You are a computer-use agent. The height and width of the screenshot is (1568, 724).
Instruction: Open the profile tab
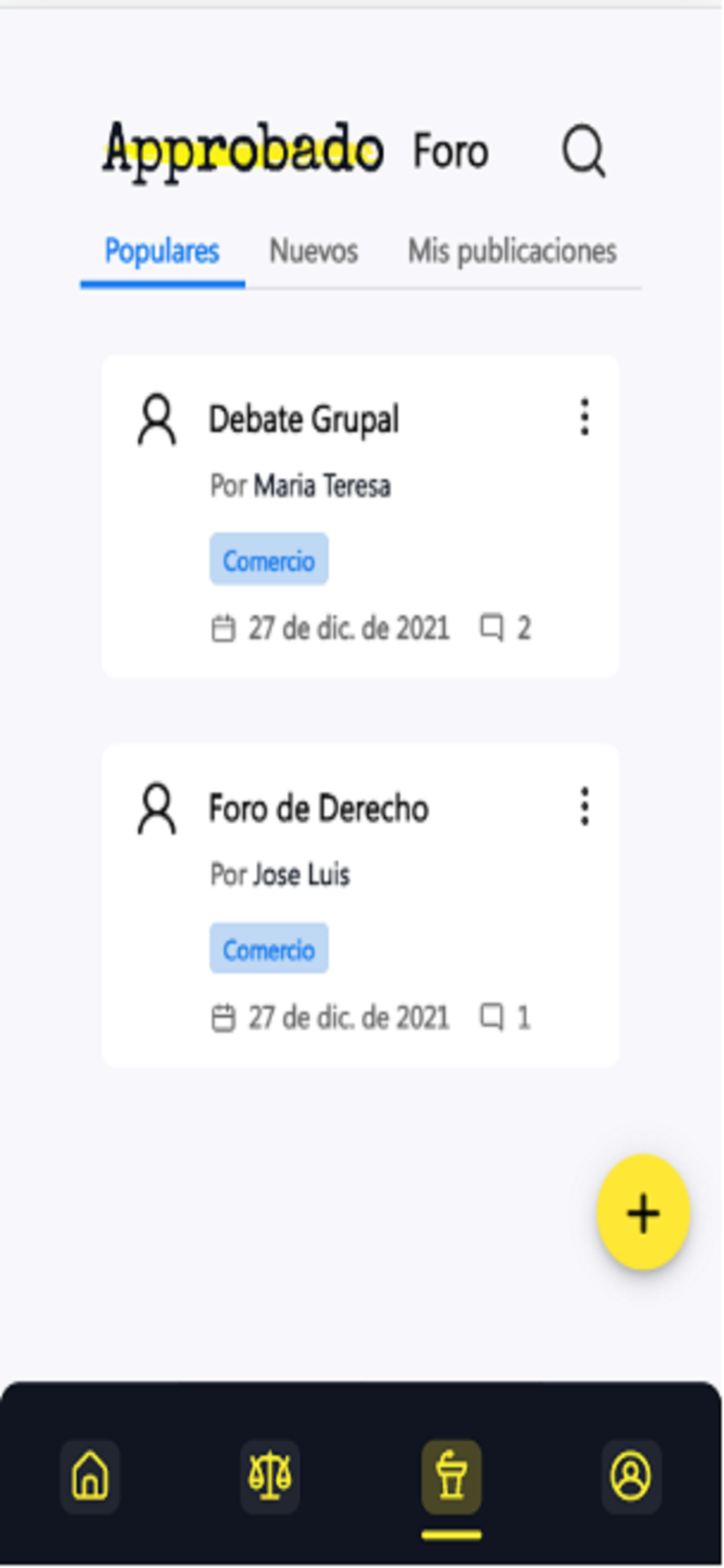click(x=632, y=1476)
